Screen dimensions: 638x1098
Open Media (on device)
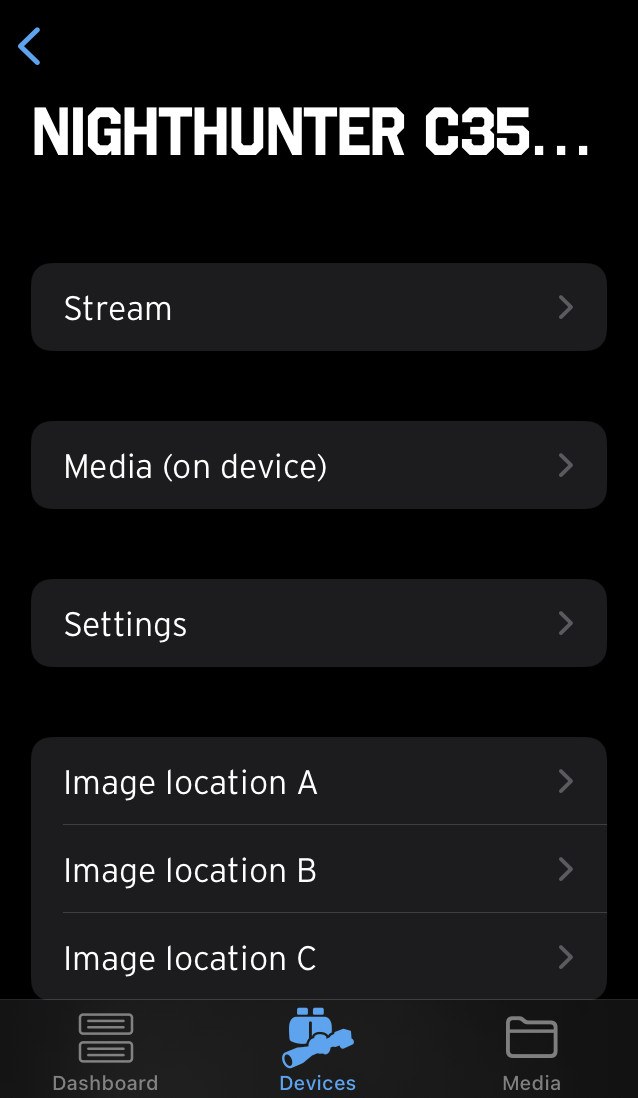pyautogui.click(x=318, y=466)
